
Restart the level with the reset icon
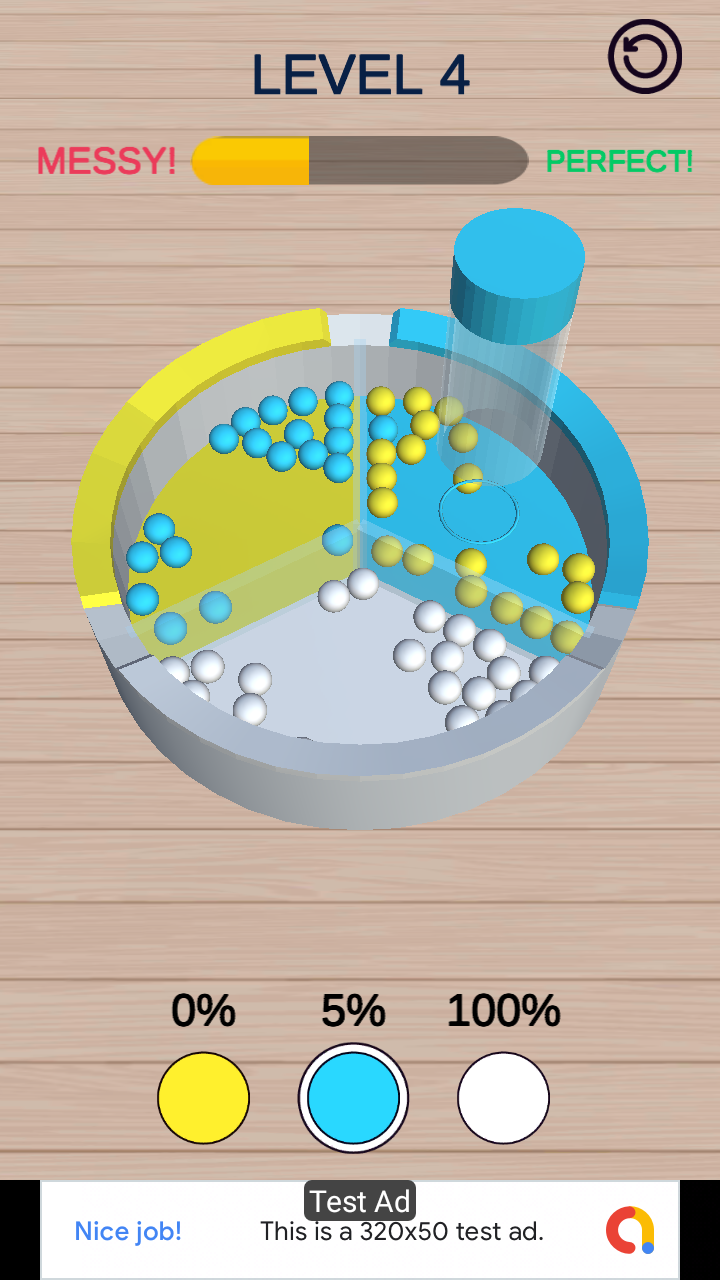[645, 57]
